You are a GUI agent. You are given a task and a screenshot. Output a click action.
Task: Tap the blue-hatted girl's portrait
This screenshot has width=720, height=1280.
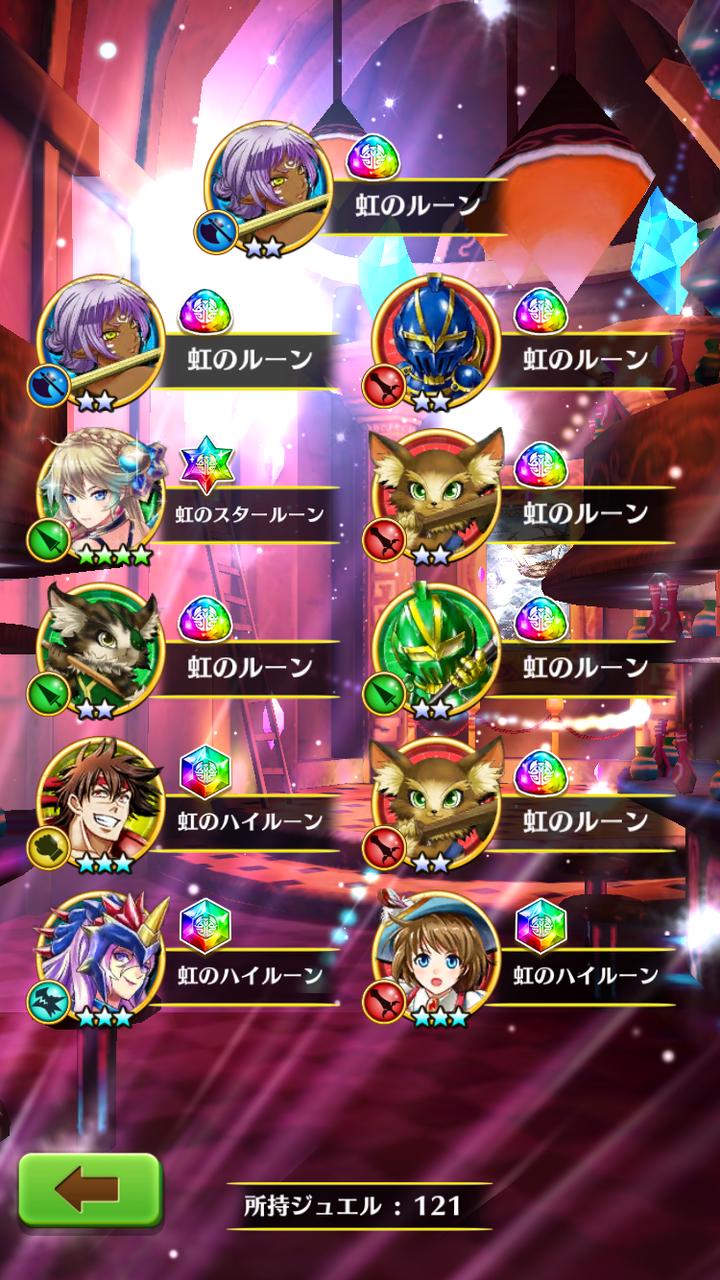pyautogui.click(x=437, y=952)
